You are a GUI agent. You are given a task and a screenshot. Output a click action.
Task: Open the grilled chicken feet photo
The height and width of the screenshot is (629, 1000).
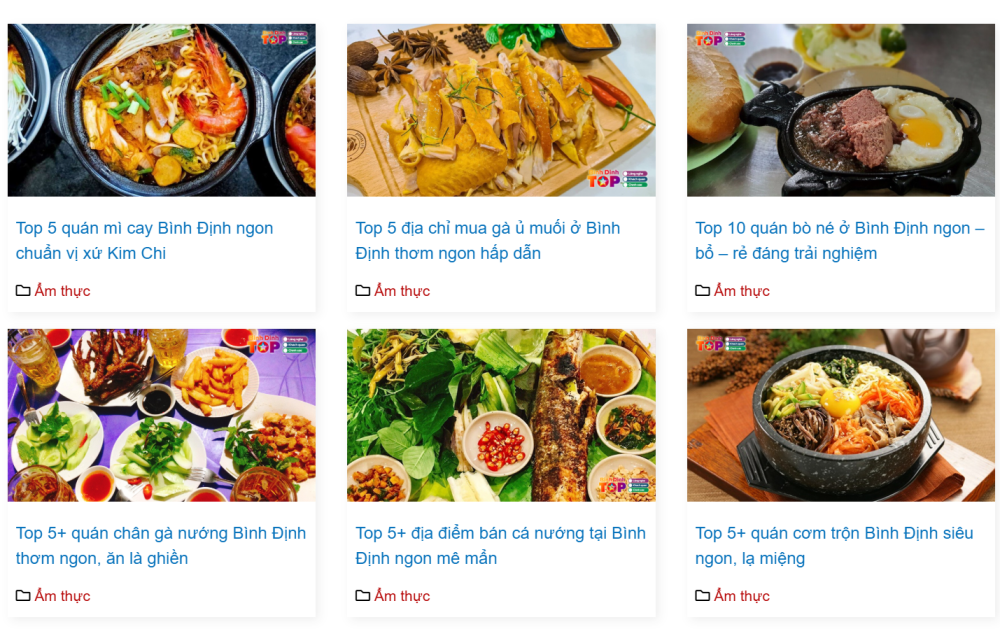161,415
